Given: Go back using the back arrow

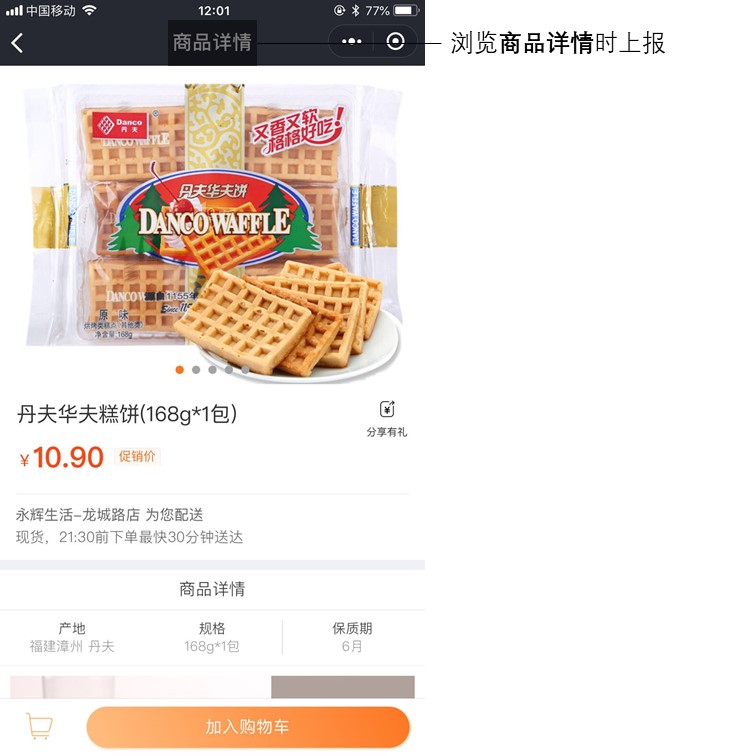Looking at the screenshot, I should coord(17,43).
